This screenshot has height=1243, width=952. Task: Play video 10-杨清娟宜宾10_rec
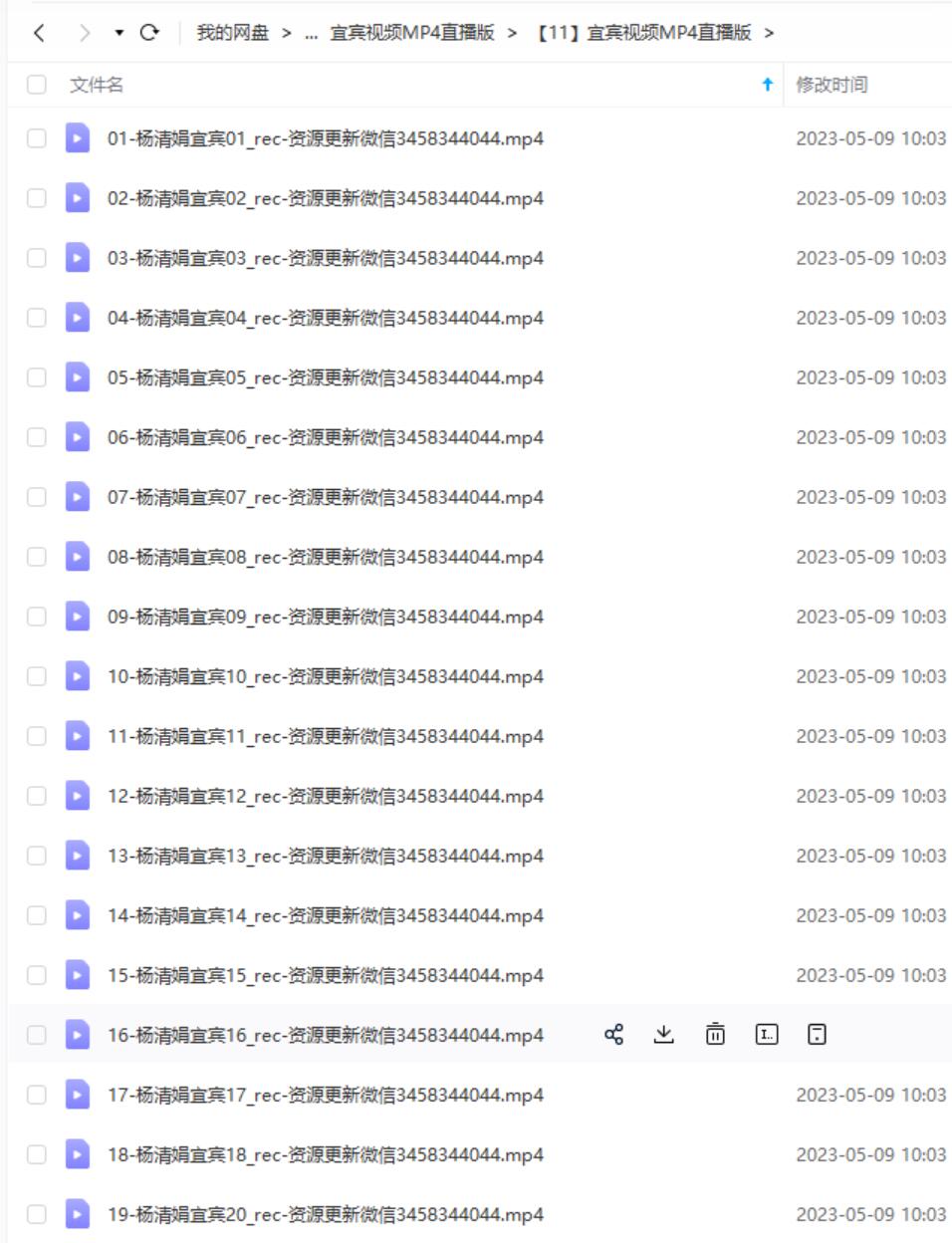(x=325, y=676)
